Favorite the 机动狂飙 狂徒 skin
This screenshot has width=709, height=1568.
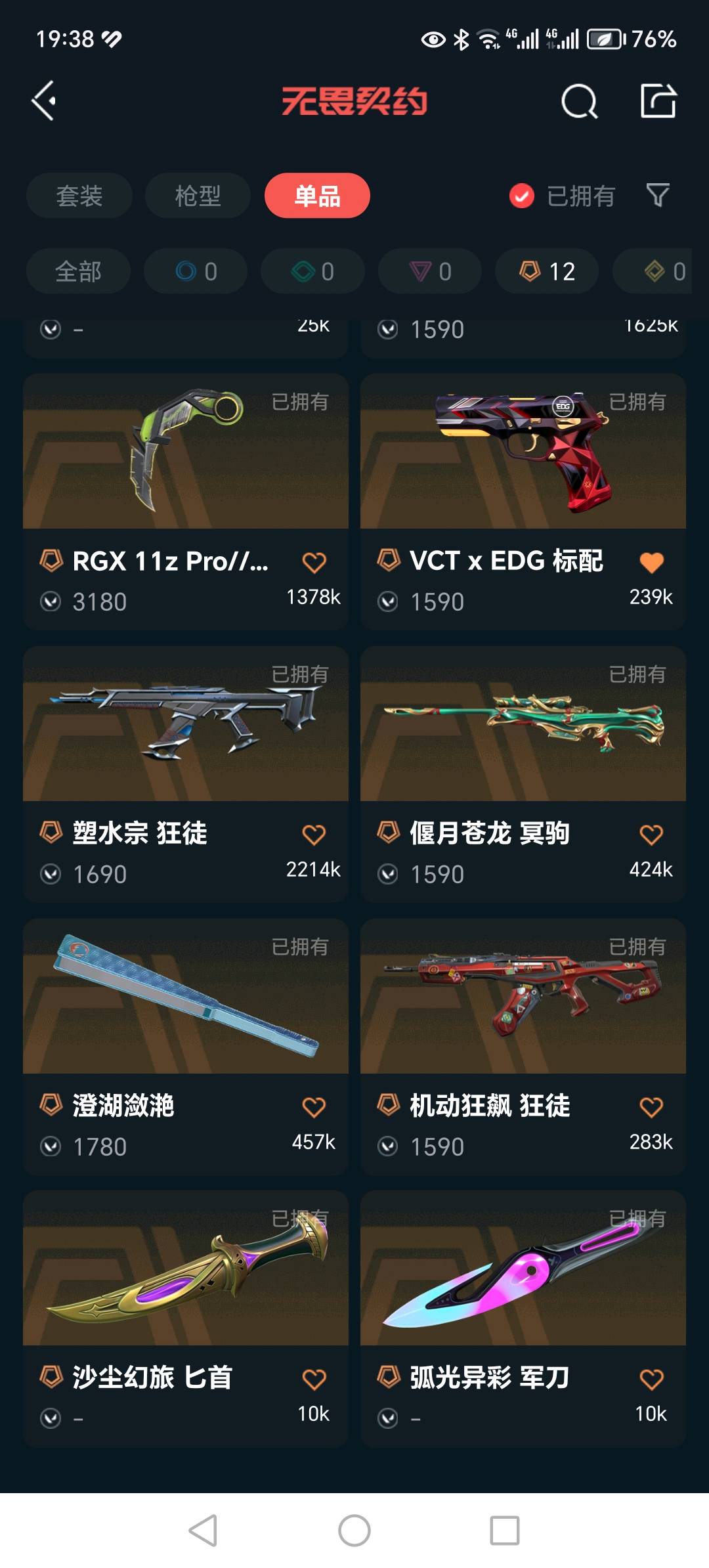pyautogui.click(x=651, y=1107)
